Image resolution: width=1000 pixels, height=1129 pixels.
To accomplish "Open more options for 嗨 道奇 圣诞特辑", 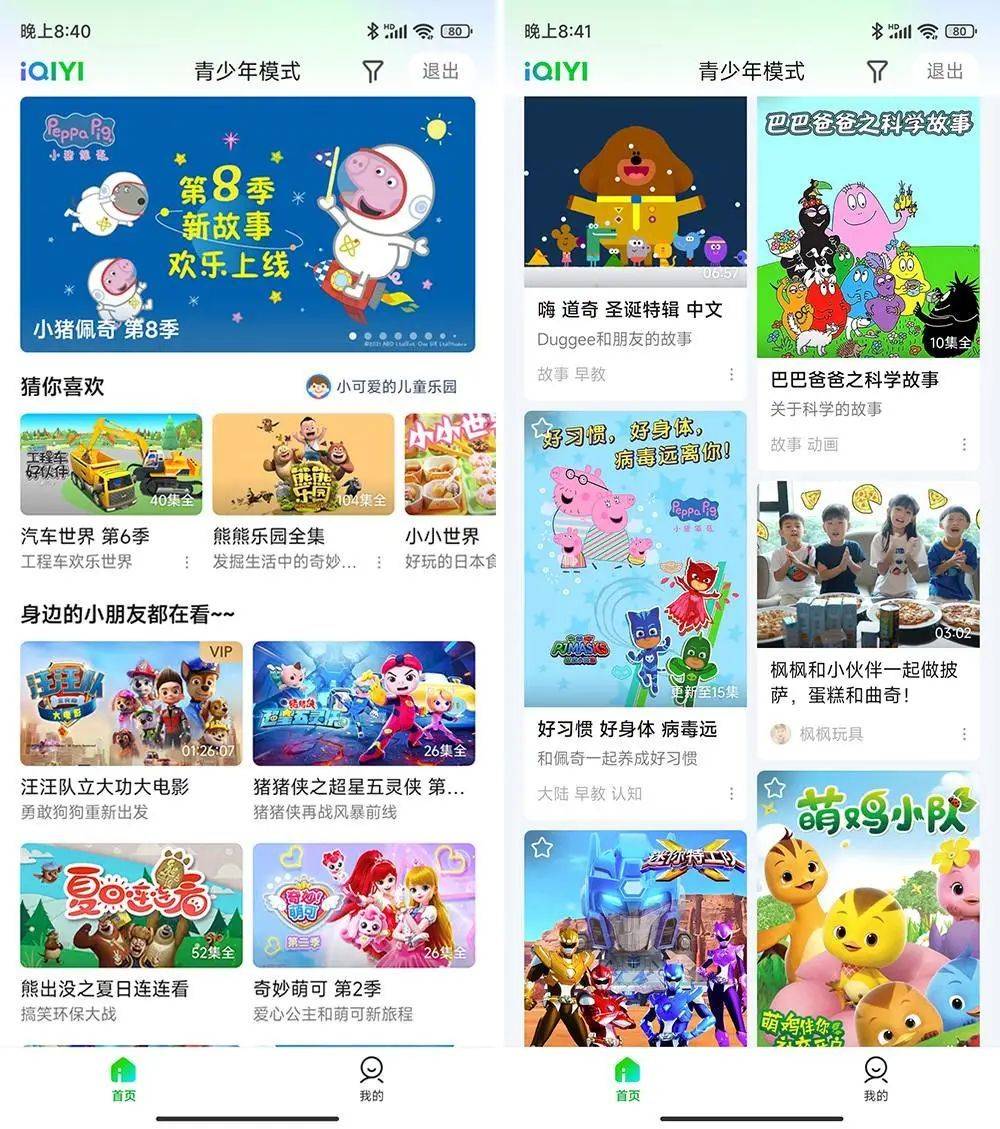I will coord(731,374).
